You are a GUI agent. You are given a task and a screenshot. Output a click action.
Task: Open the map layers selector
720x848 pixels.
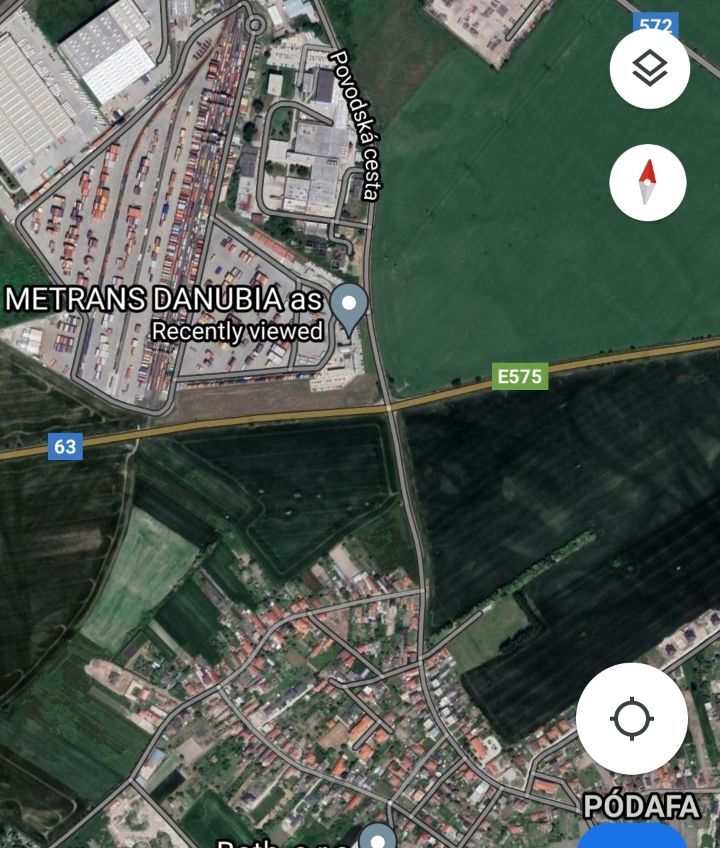point(649,69)
